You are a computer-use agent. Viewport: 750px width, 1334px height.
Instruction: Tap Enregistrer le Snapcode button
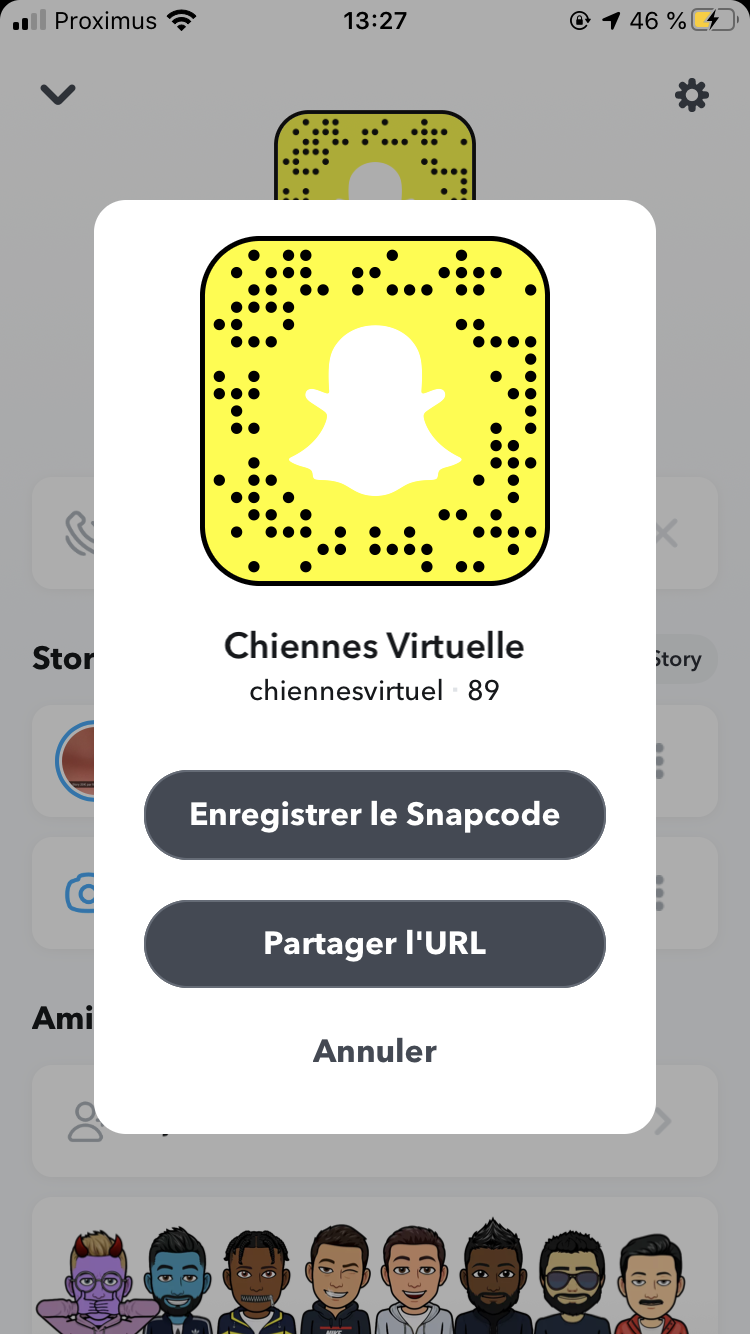375,814
